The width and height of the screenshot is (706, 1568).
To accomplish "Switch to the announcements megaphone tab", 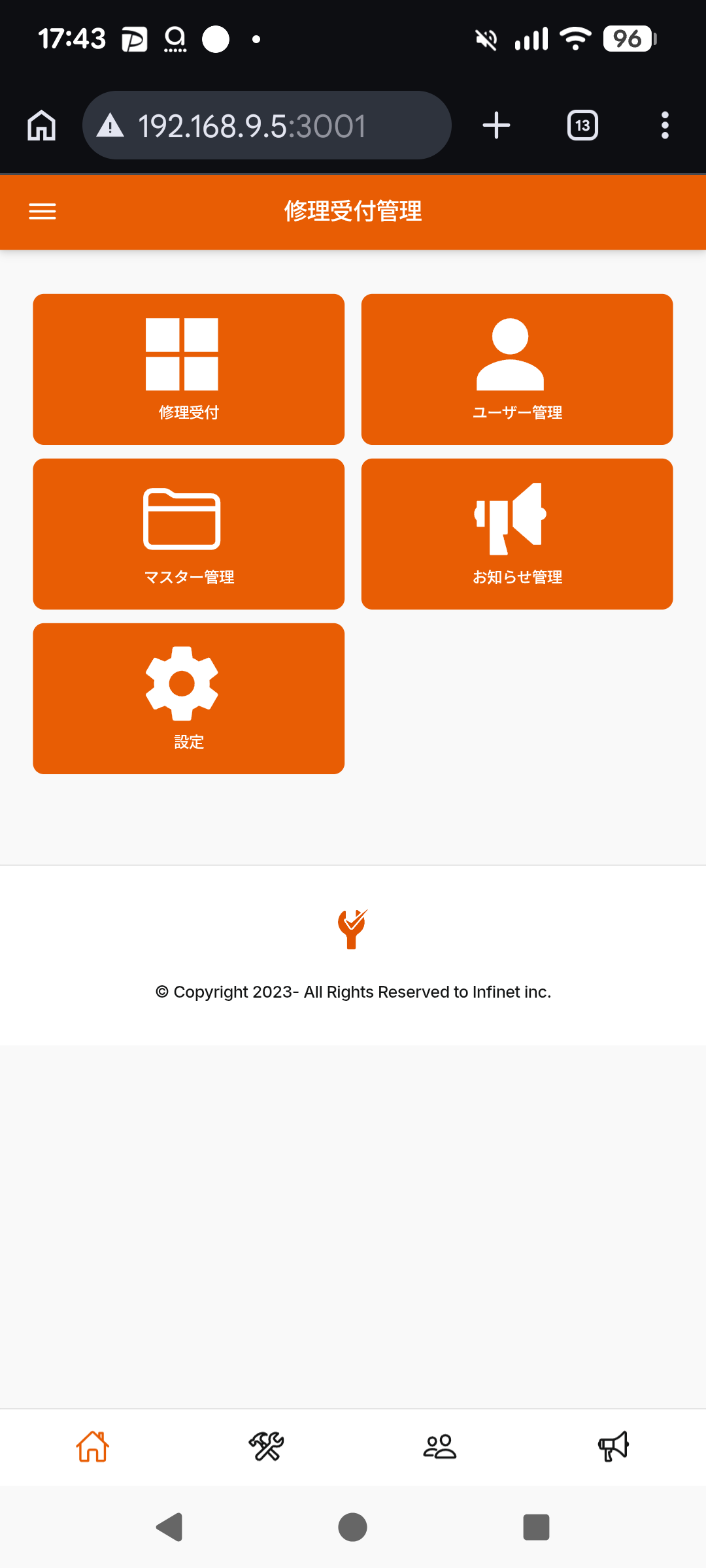I will (x=613, y=1446).
